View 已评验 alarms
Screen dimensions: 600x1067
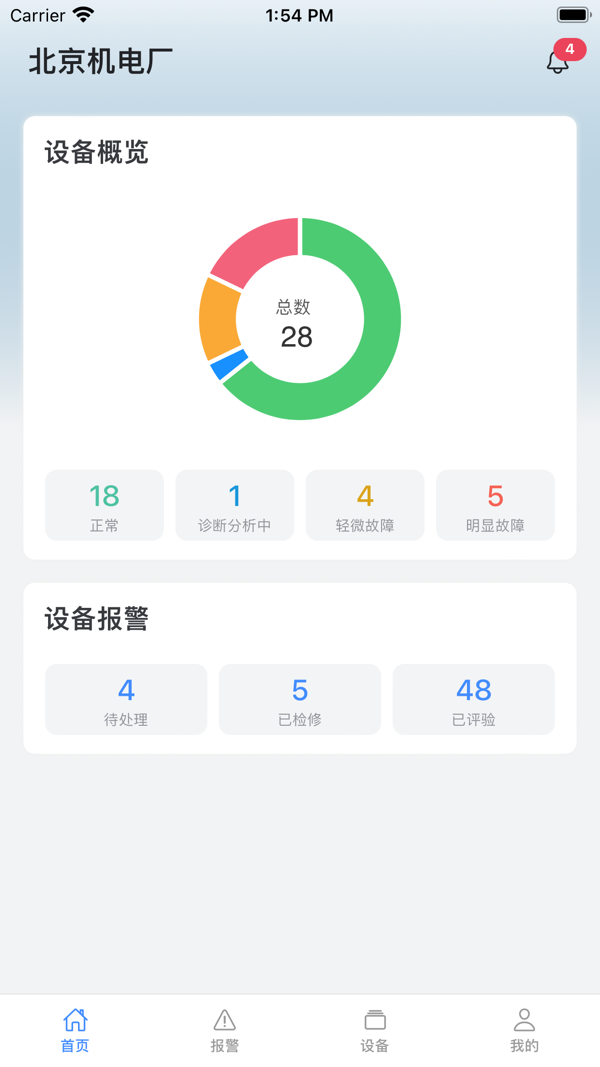[x=474, y=699]
